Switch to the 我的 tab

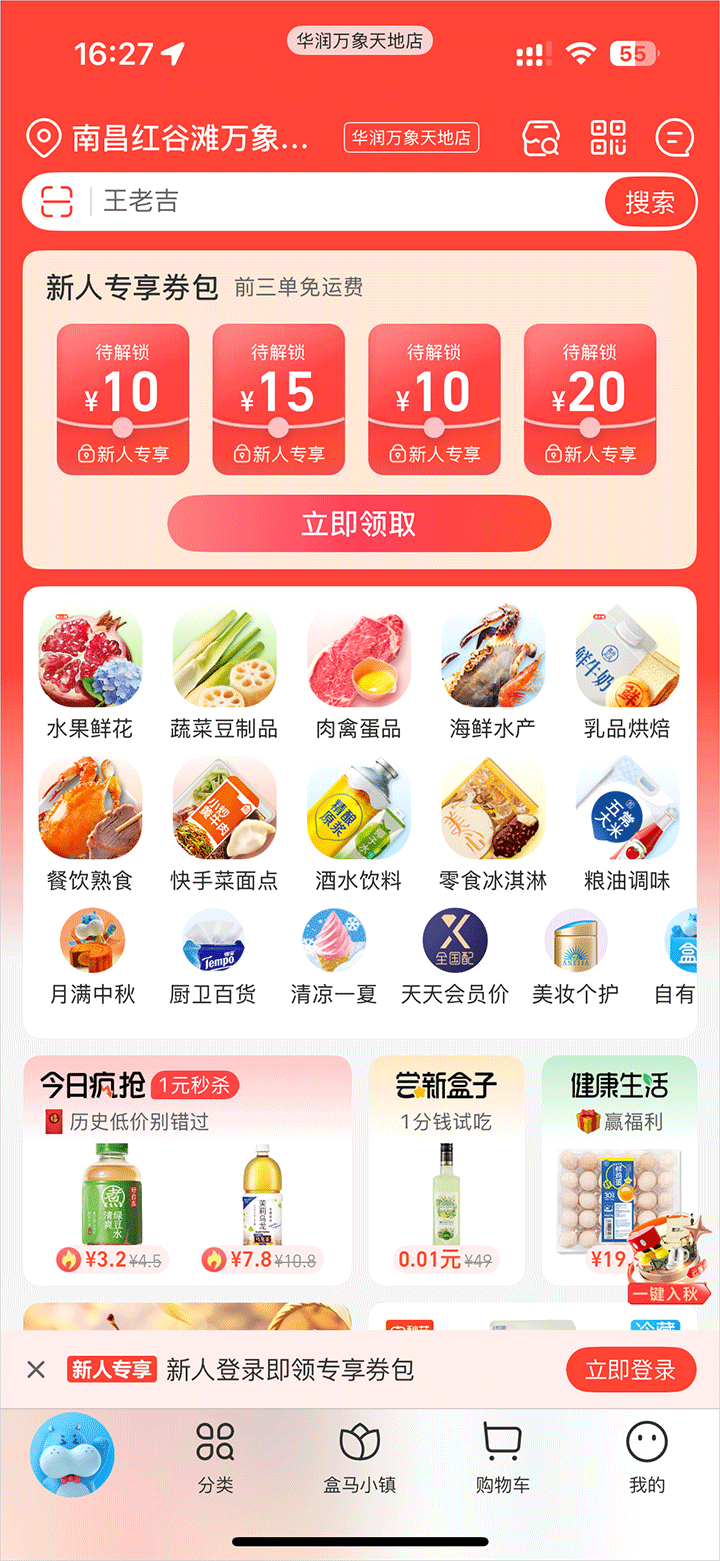pos(646,1458)
